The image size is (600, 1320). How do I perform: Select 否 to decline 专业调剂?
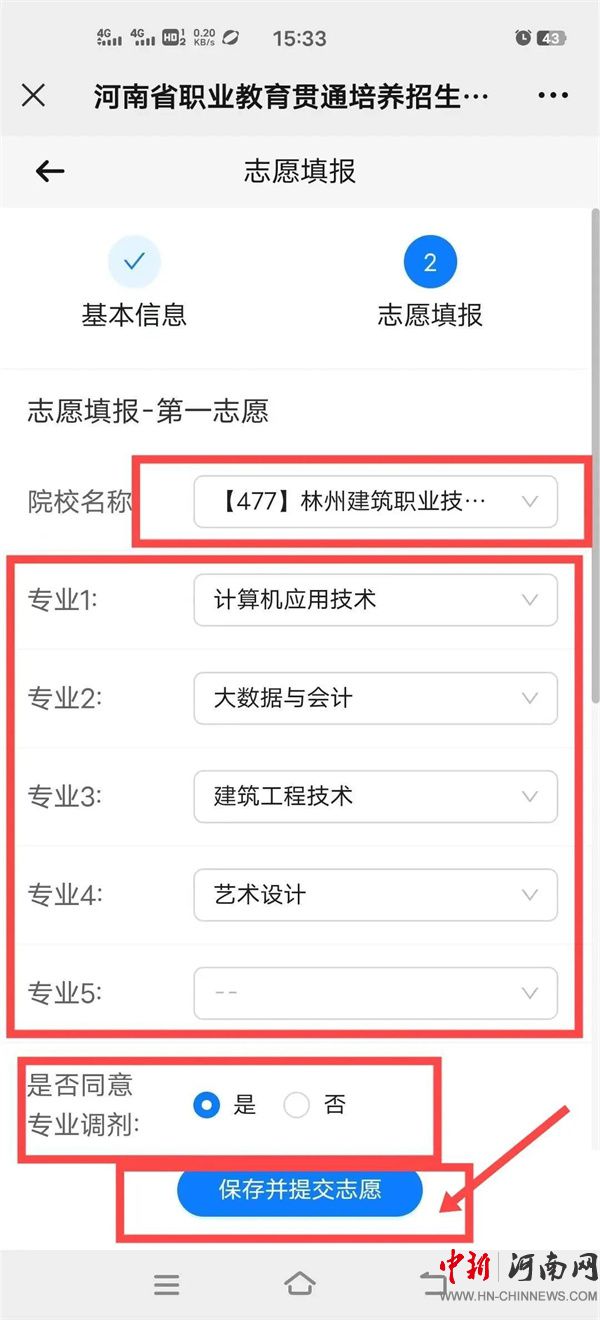pos(297,1105)
